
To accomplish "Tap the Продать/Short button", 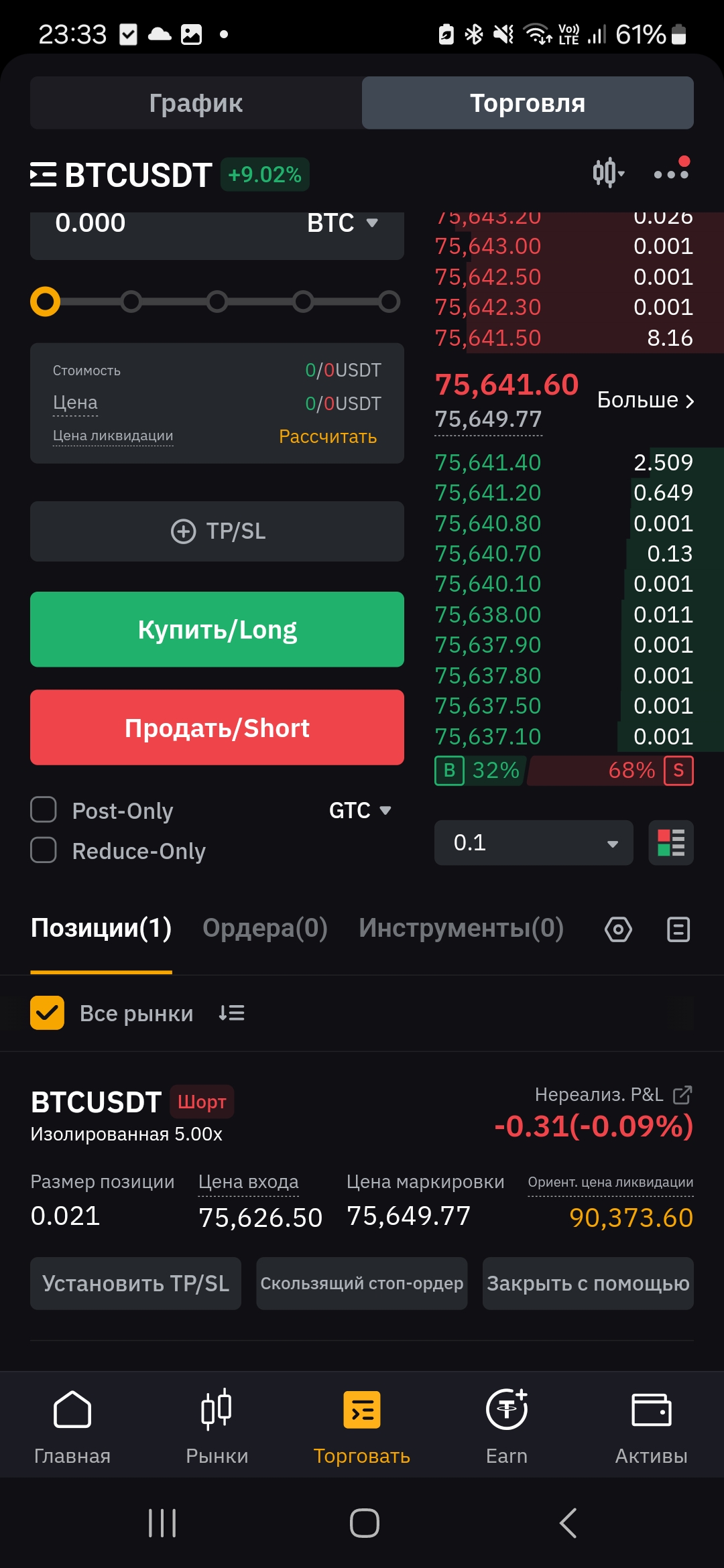I will pyautogui.click(x=217, y=728).
